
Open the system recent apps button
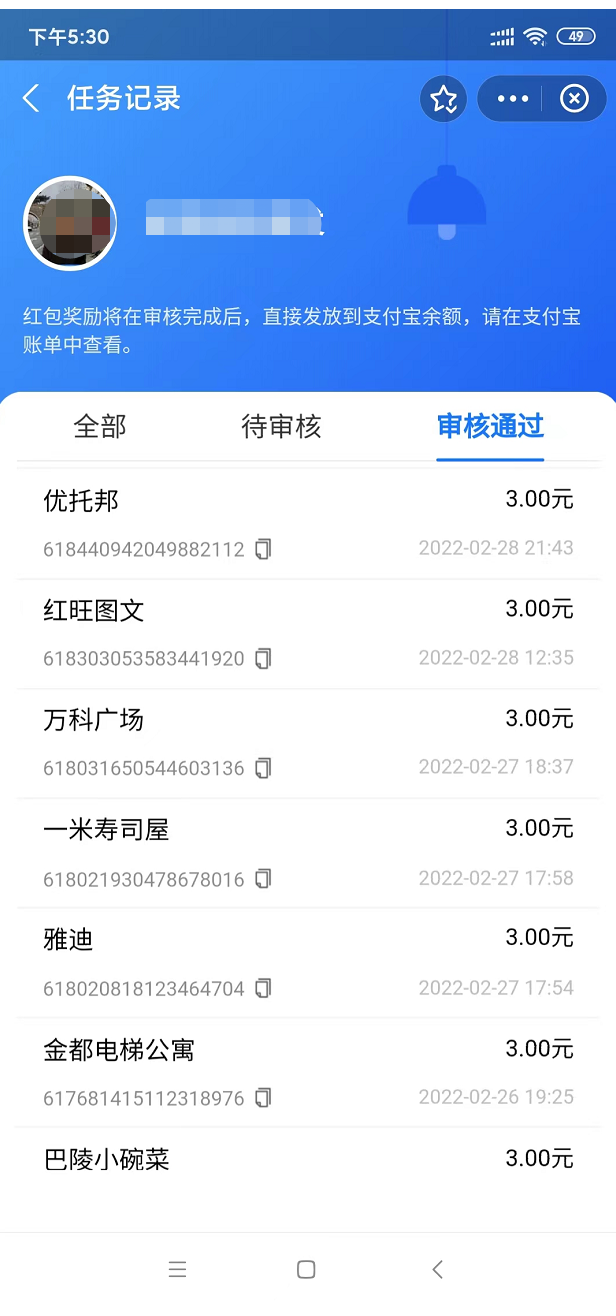[178, 1269]
